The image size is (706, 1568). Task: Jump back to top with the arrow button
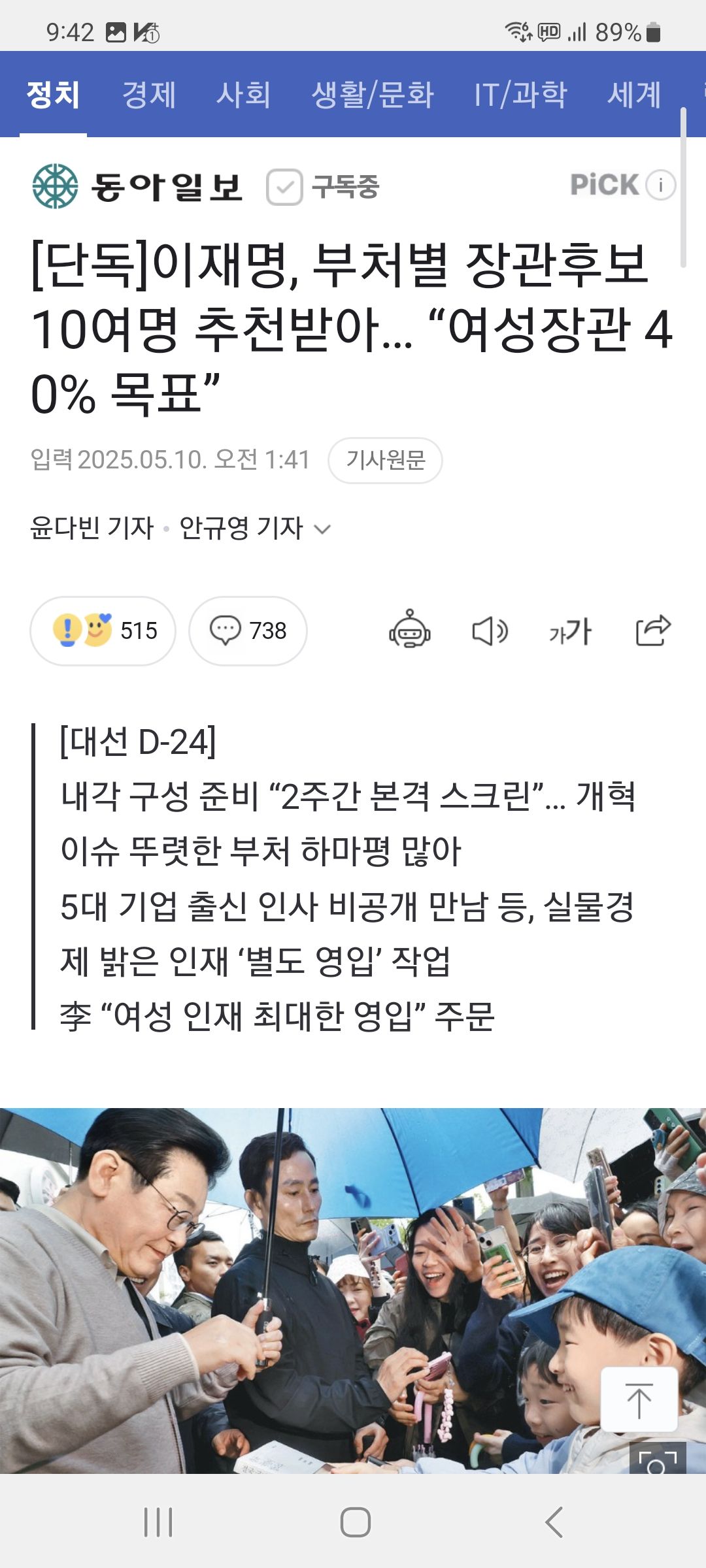click(x=639, y=1400)
